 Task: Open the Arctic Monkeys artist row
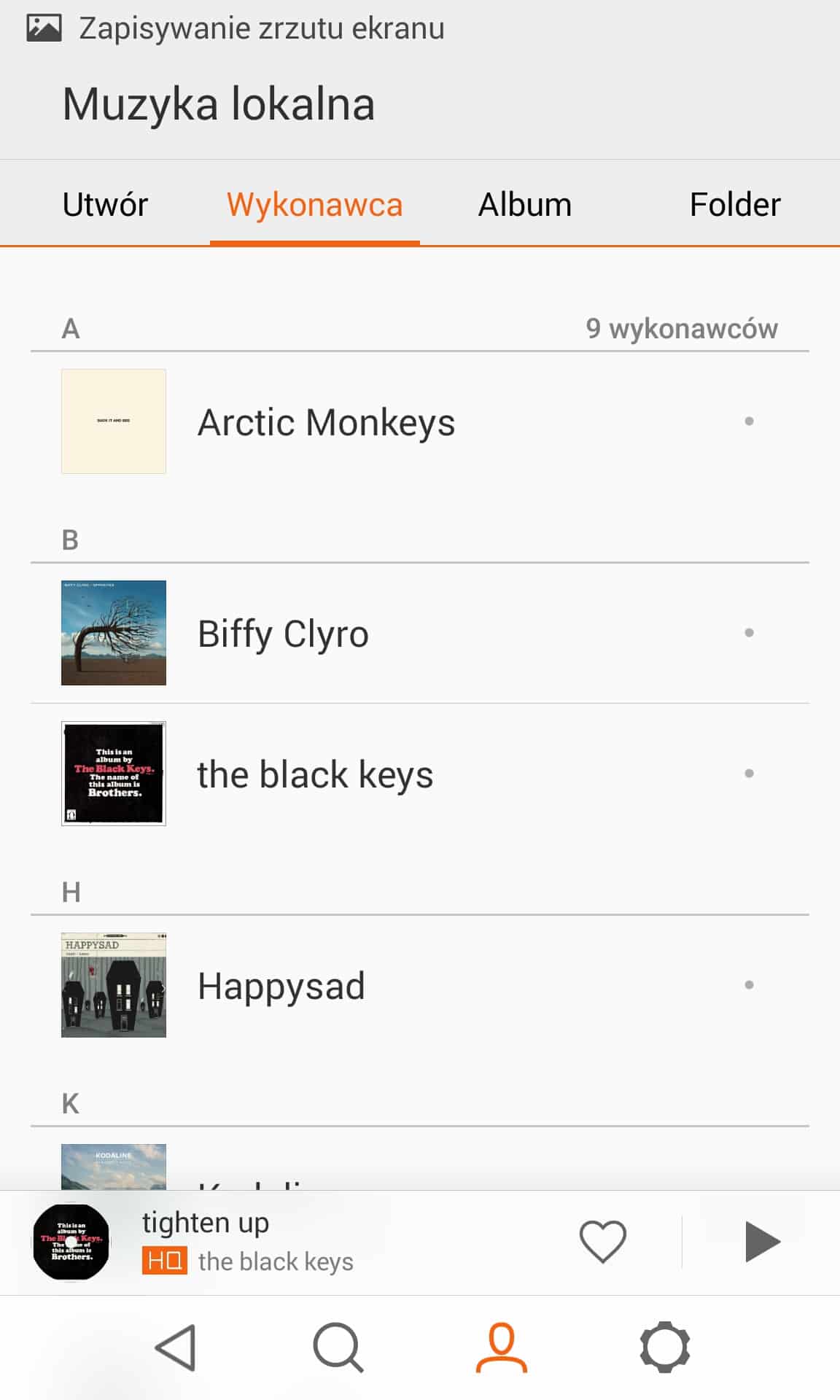tap(326, 422)
